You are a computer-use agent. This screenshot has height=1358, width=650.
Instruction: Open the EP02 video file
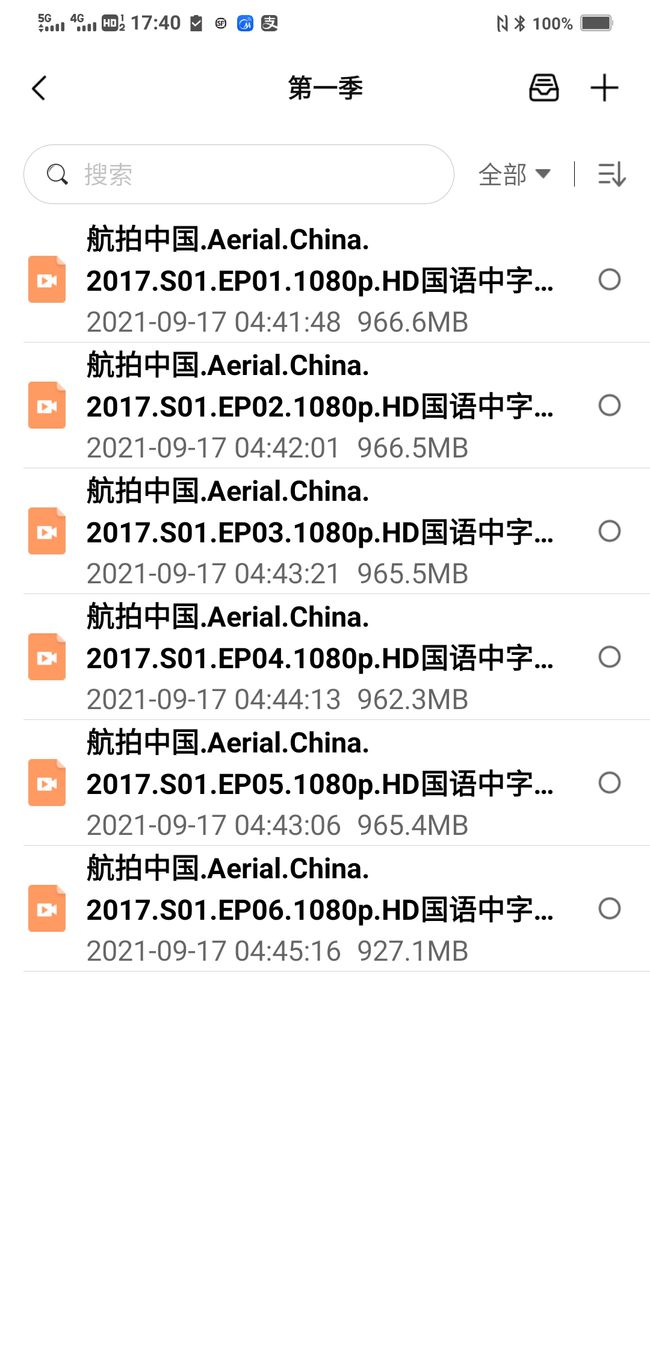point(320,406)
